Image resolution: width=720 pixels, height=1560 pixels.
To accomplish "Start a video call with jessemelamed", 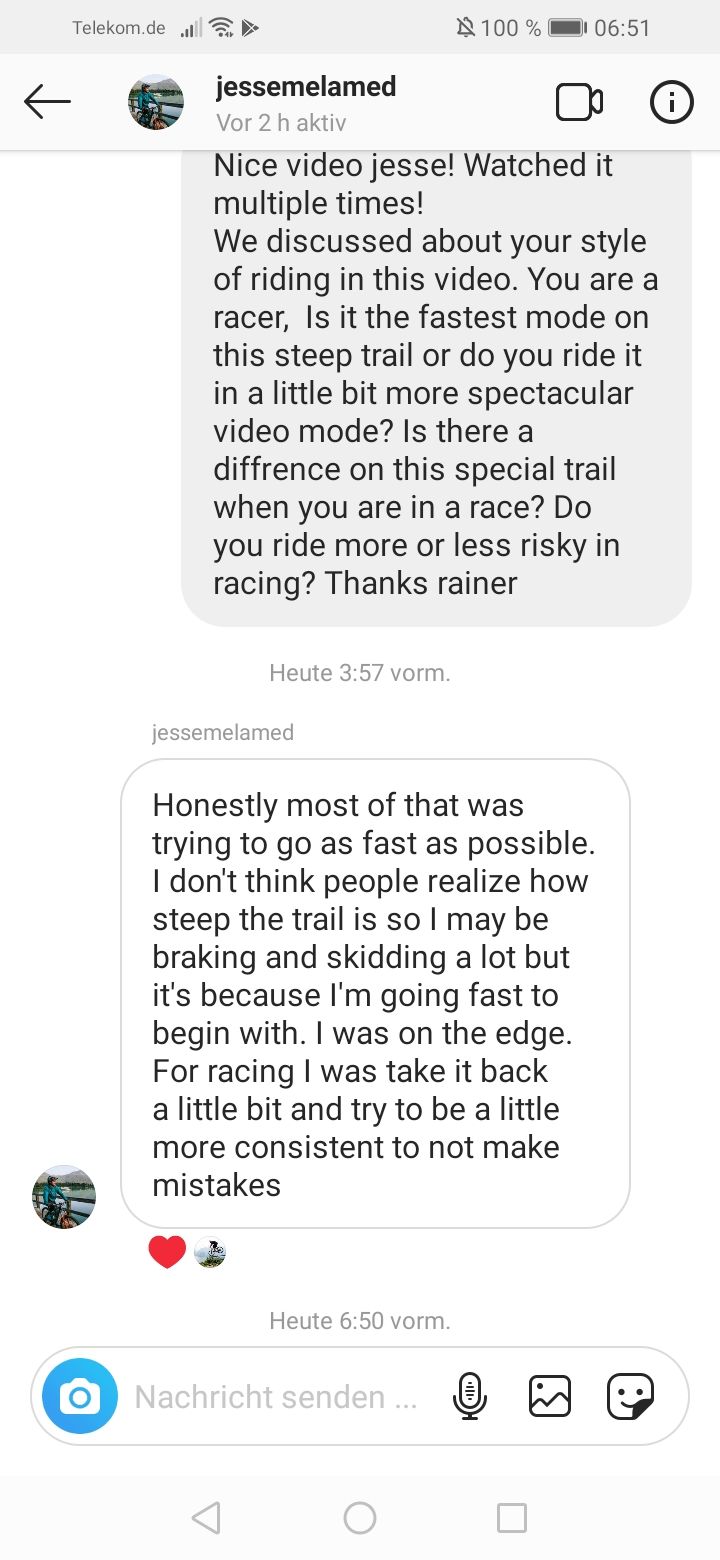I will [x=579, y=102].
